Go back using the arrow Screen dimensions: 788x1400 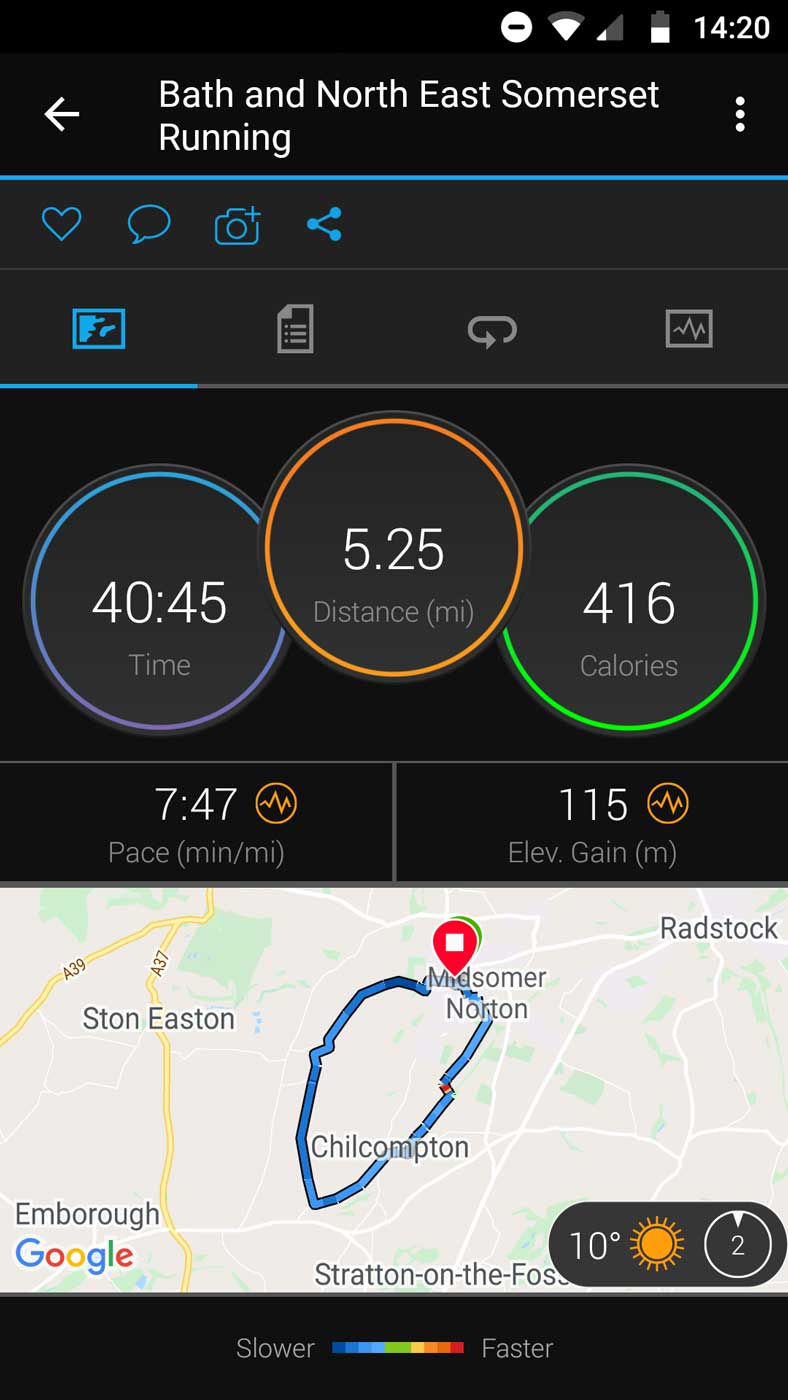point(61,115)
